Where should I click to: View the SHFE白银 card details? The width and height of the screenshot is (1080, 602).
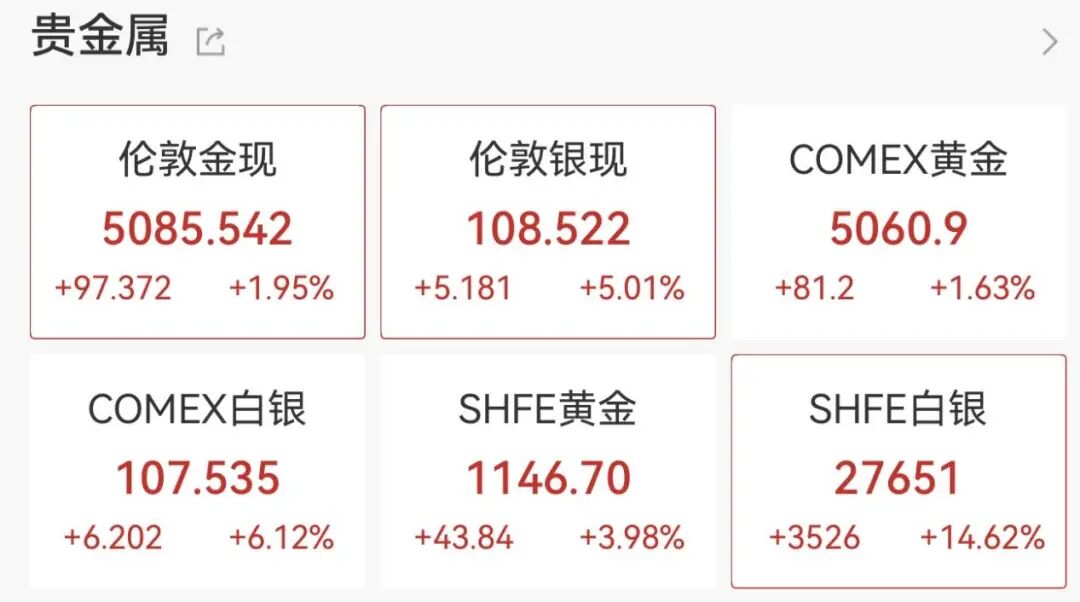[898, 471]
